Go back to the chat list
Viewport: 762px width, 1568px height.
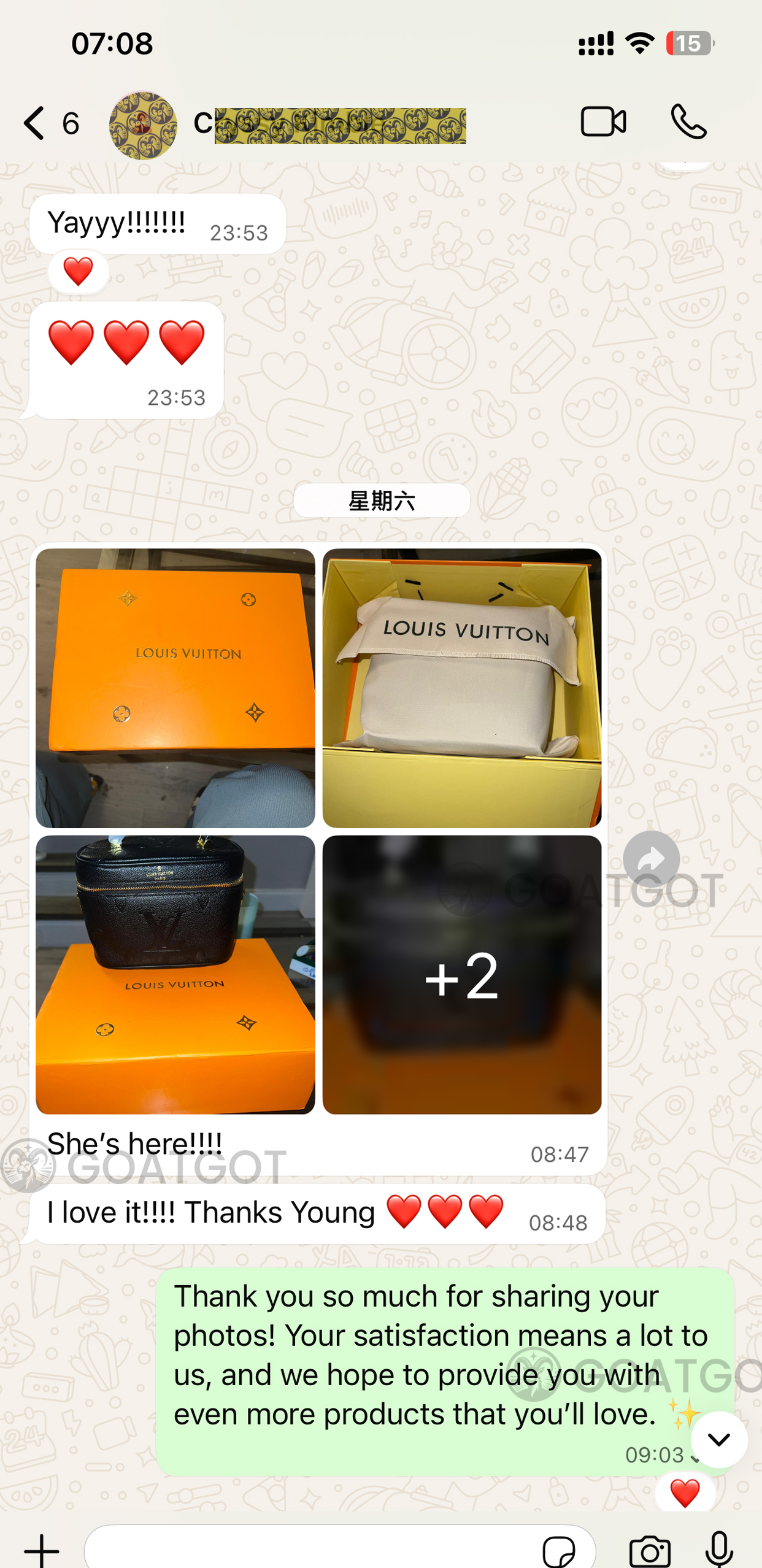click(x=36, y=123)
